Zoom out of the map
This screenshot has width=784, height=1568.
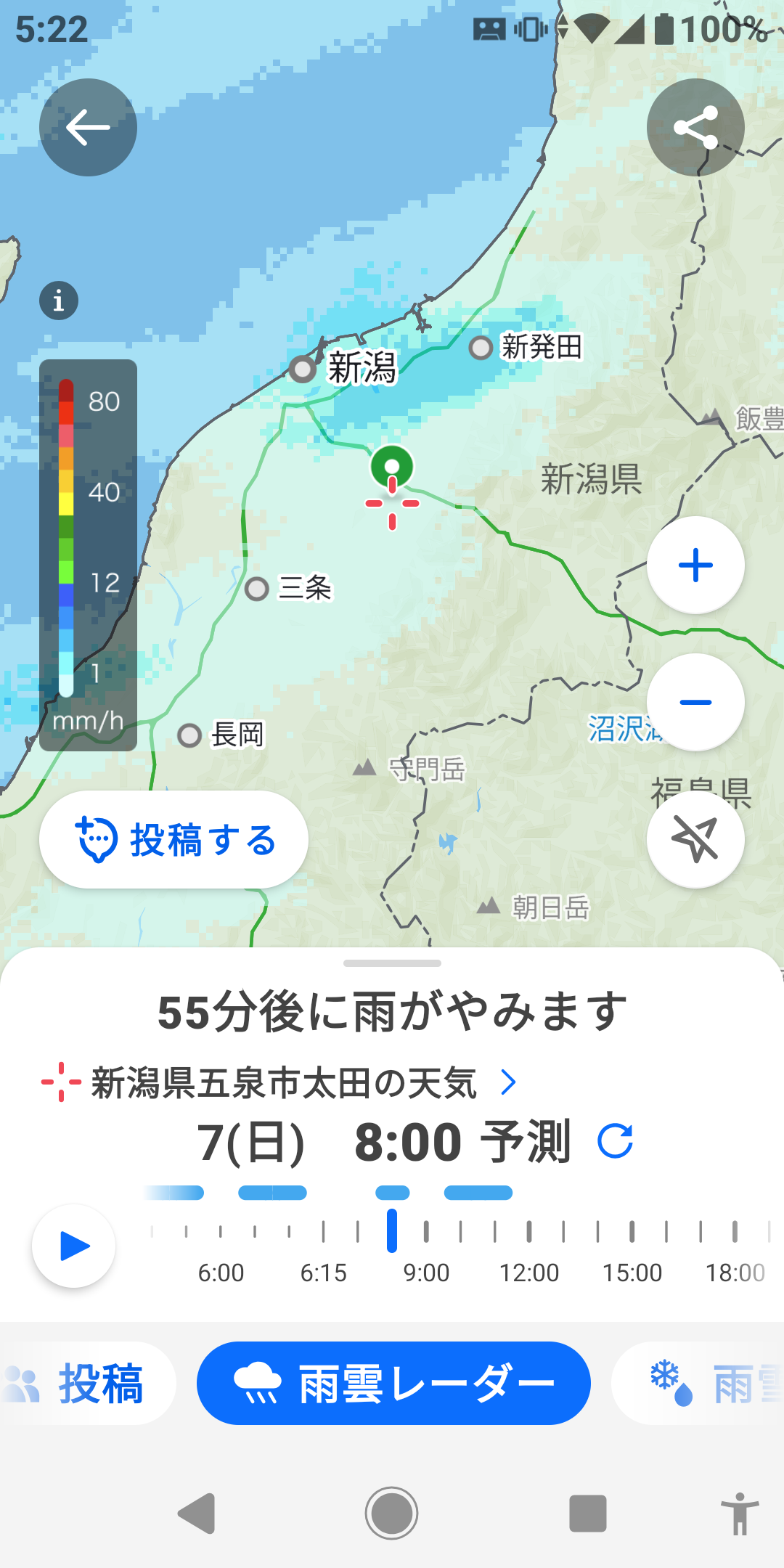(x=695, y=702)
